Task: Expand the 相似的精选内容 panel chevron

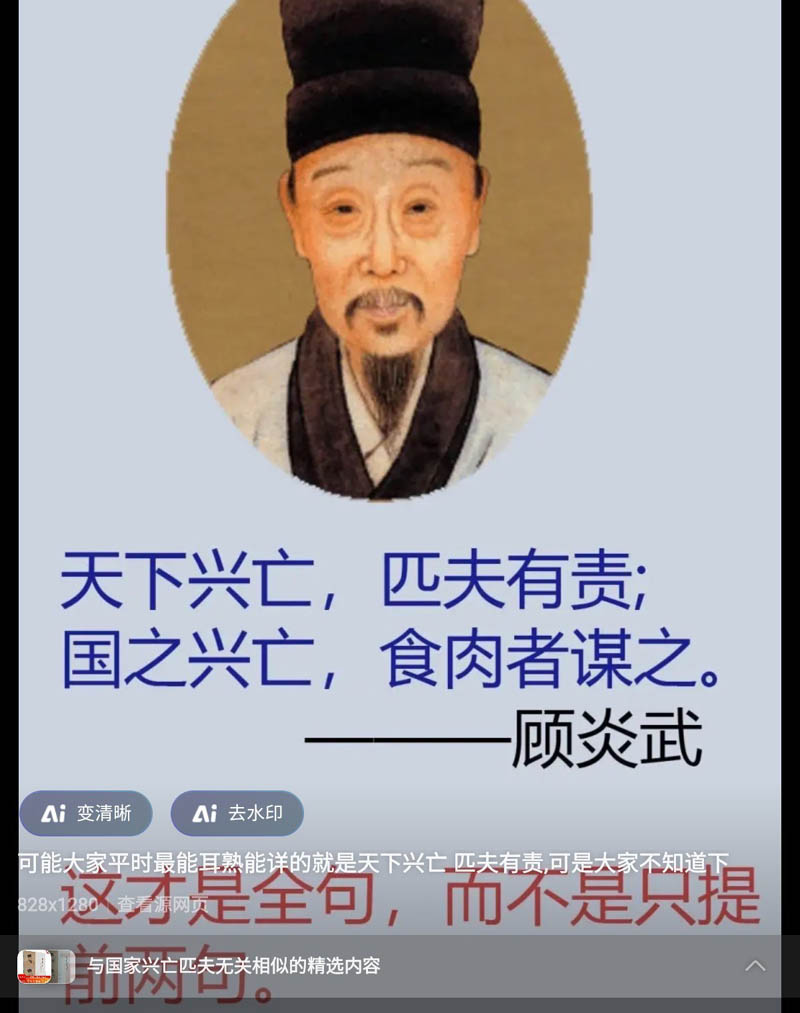Action: (756, 966)
